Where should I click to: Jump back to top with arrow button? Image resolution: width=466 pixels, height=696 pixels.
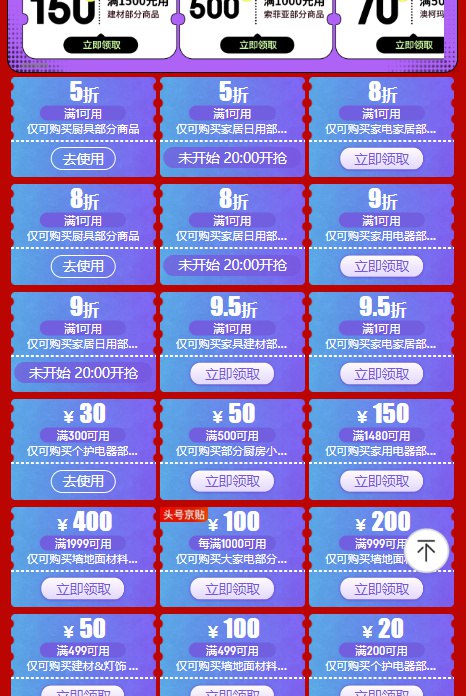(426, 550)
